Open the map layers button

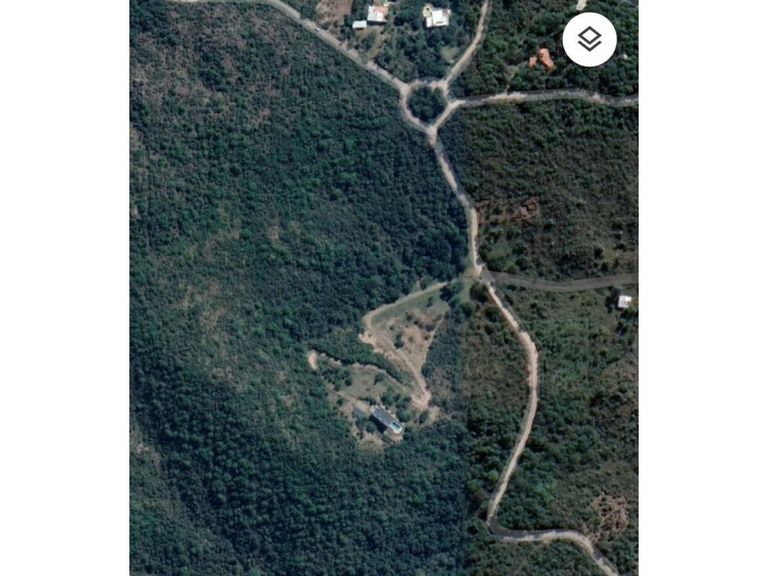click(589, 40)
